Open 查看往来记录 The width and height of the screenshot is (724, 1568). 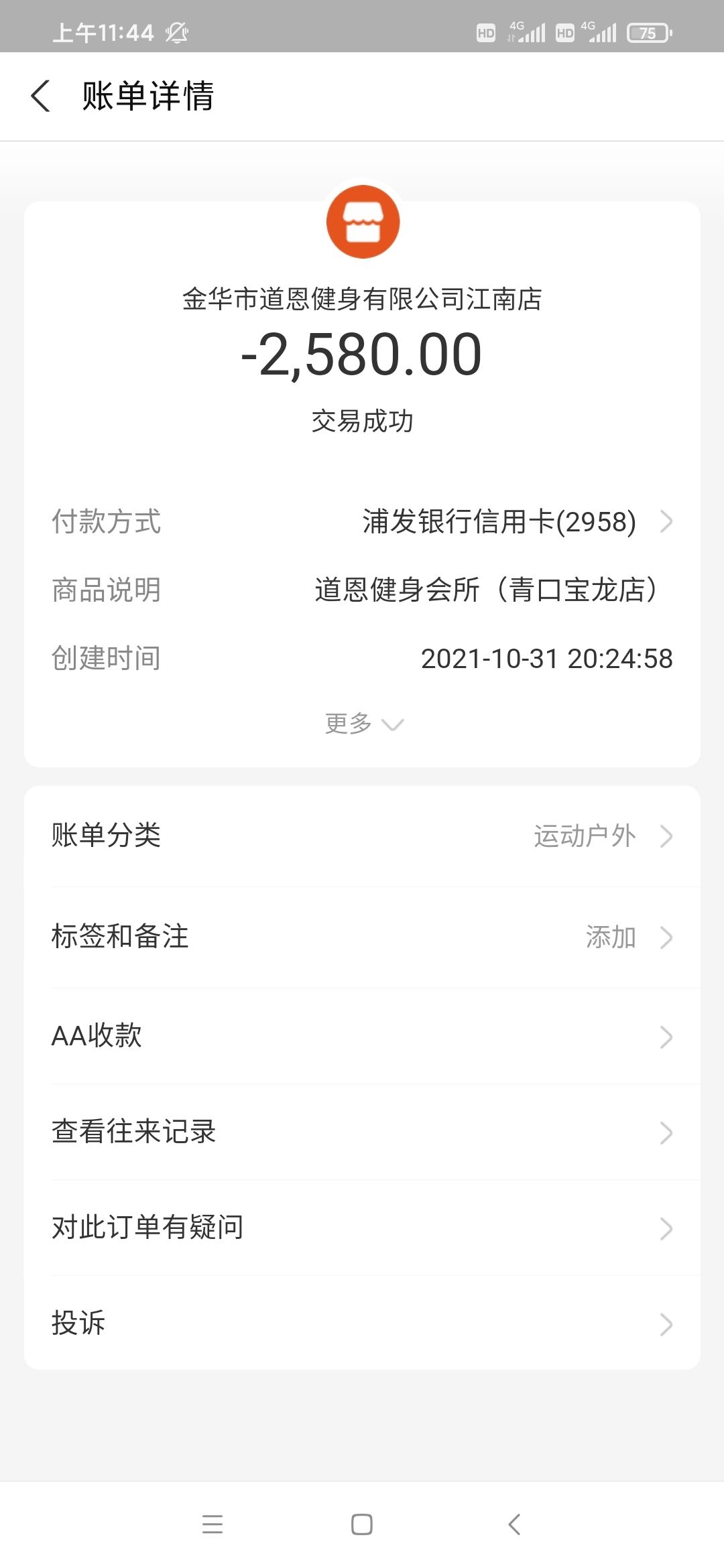(x=362, y=1132)
